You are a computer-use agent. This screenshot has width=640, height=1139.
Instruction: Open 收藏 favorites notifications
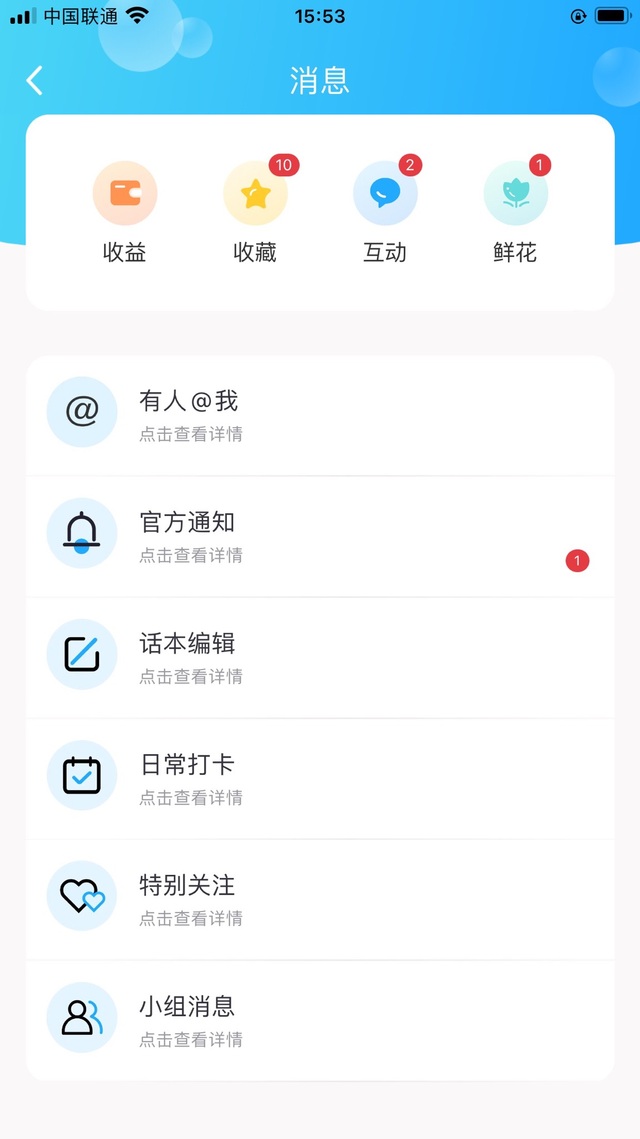tap(256, 212)
